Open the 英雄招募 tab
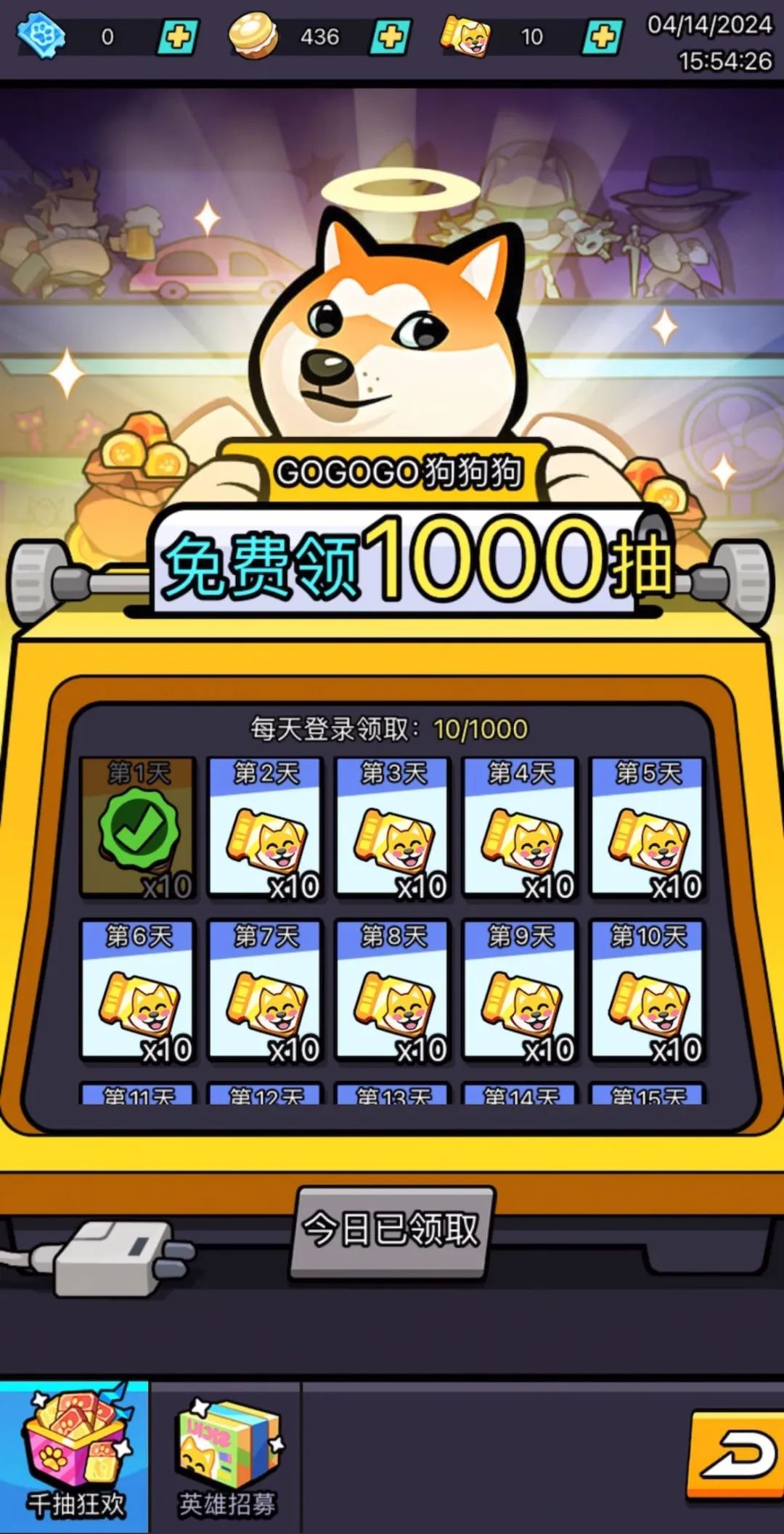The height and width of the screenshot is (1534, 784). (x=226, y=1456)
